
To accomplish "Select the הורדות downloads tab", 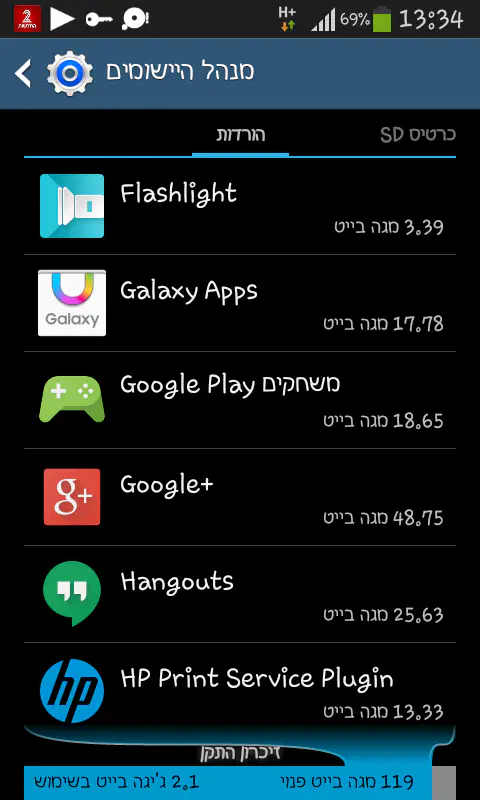I will point(241,135).
